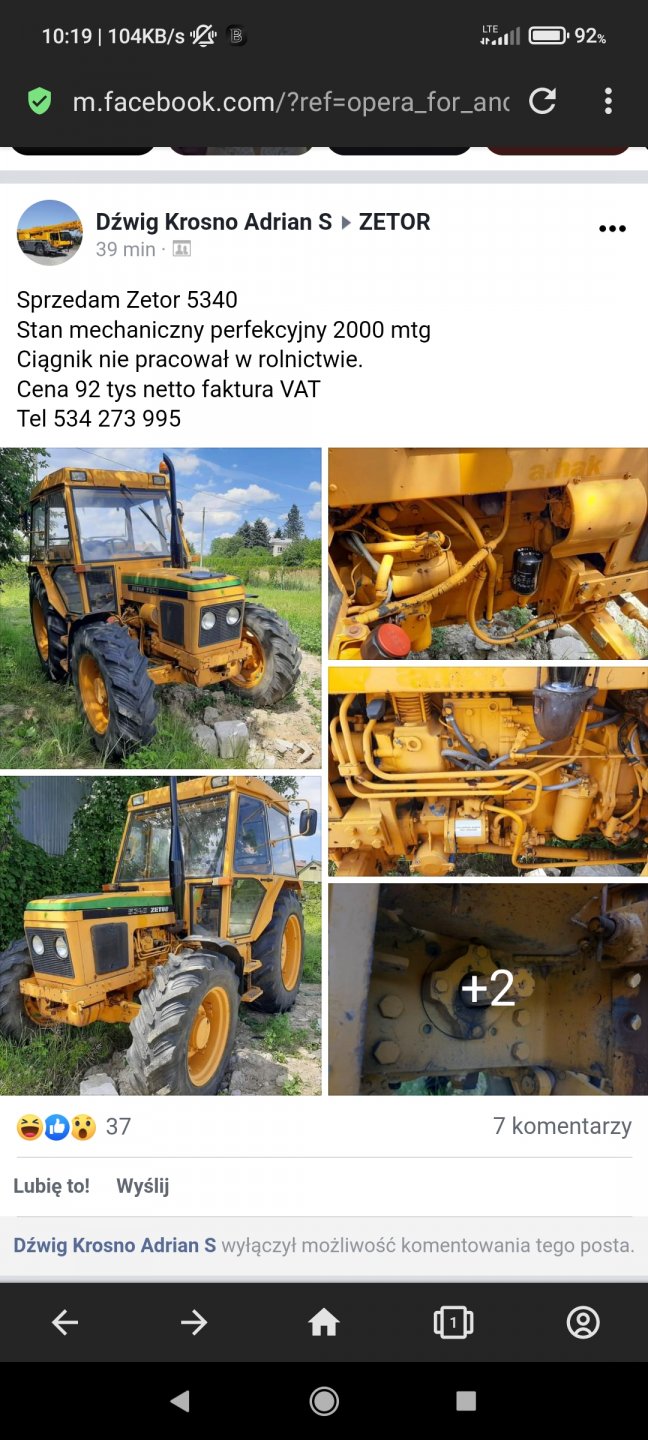Open the 7 komentarzy comments
This screenshot has height=1440, width=648.
click(x=562, y=1126)
